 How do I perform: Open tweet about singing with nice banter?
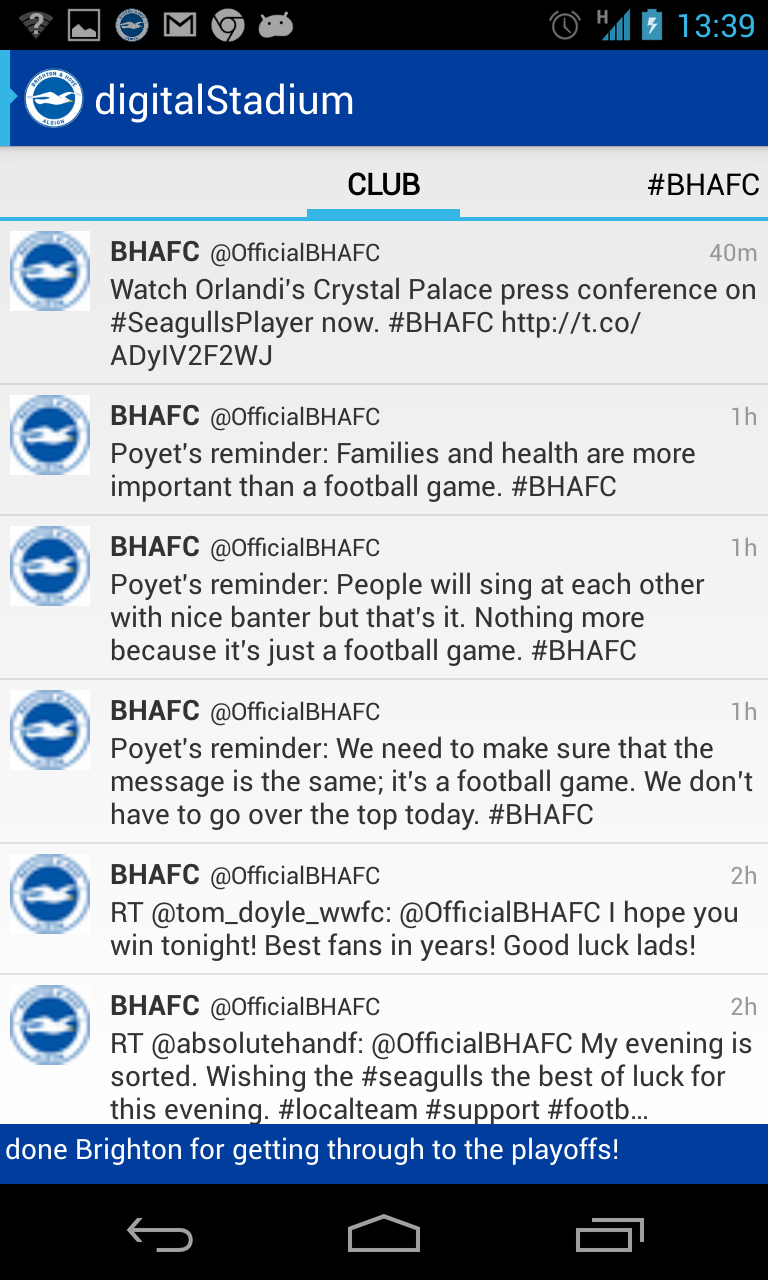(384, 598)
